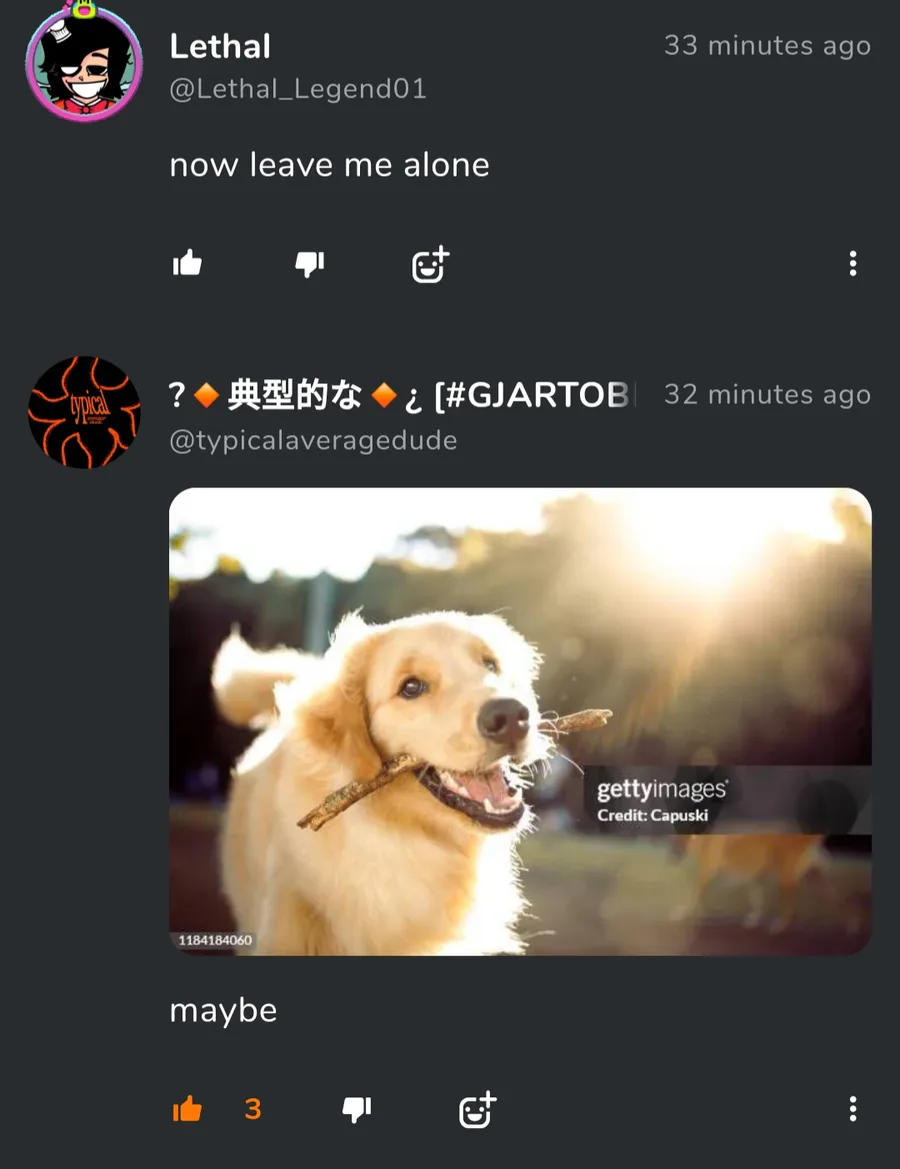View the @typicalaveragedude profile picture
Screen dimensions: 900x1169
click(x=84, y=412)
